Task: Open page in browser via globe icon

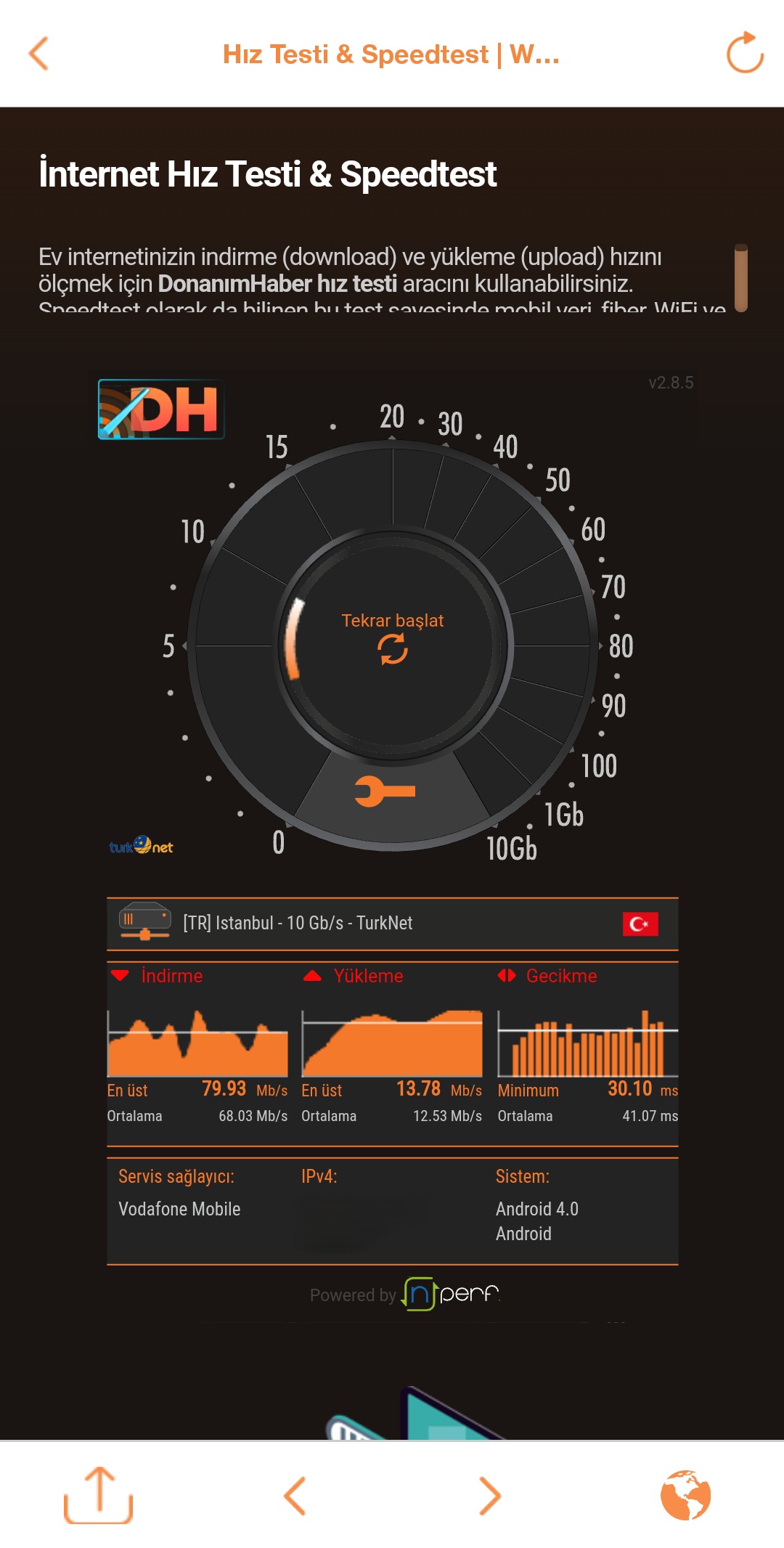Action: 685,1495
